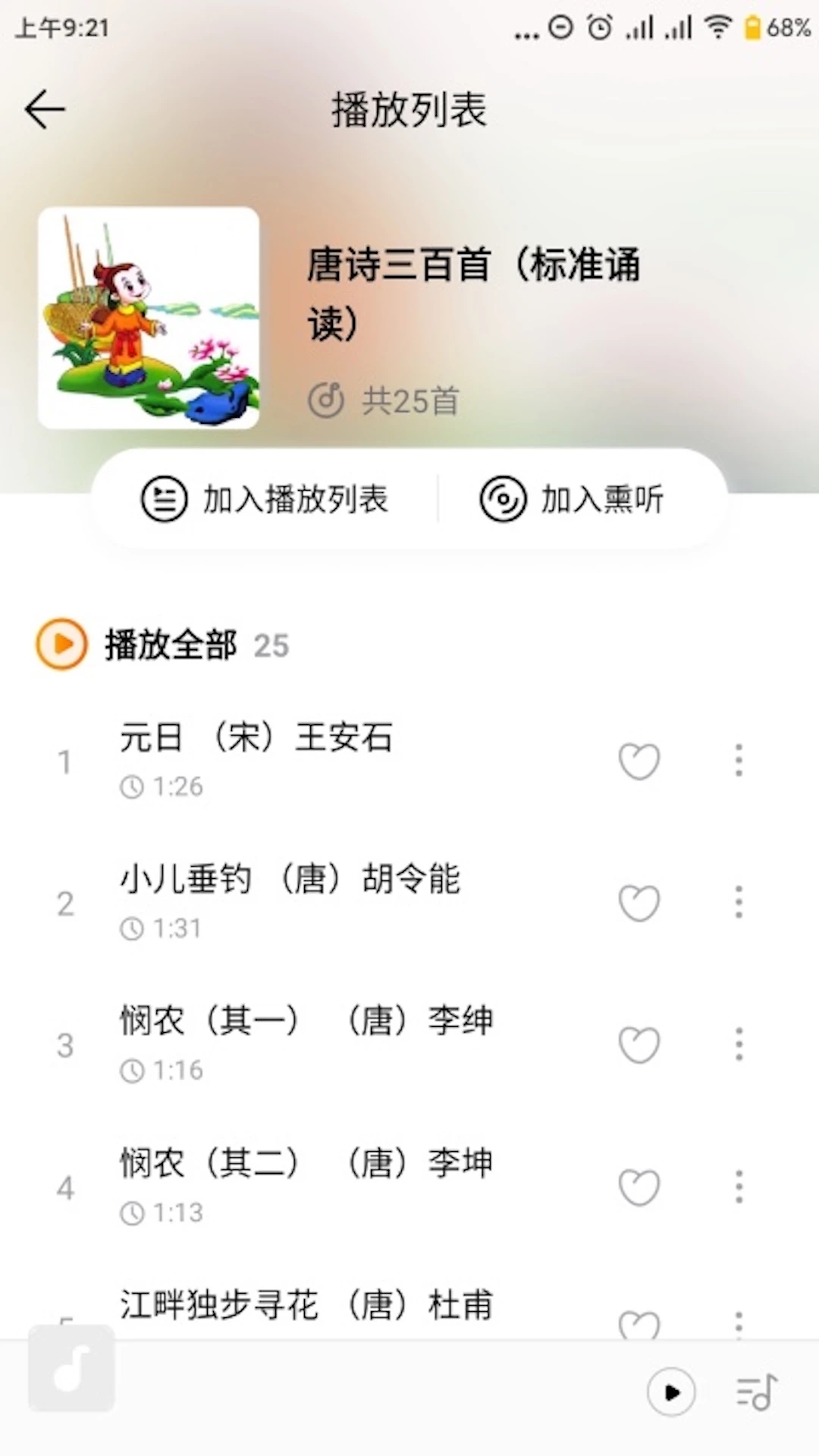Open more options for 江畔独步寻花
The height and width of the screenshot is (1456, 819).
coord(739,1323)
